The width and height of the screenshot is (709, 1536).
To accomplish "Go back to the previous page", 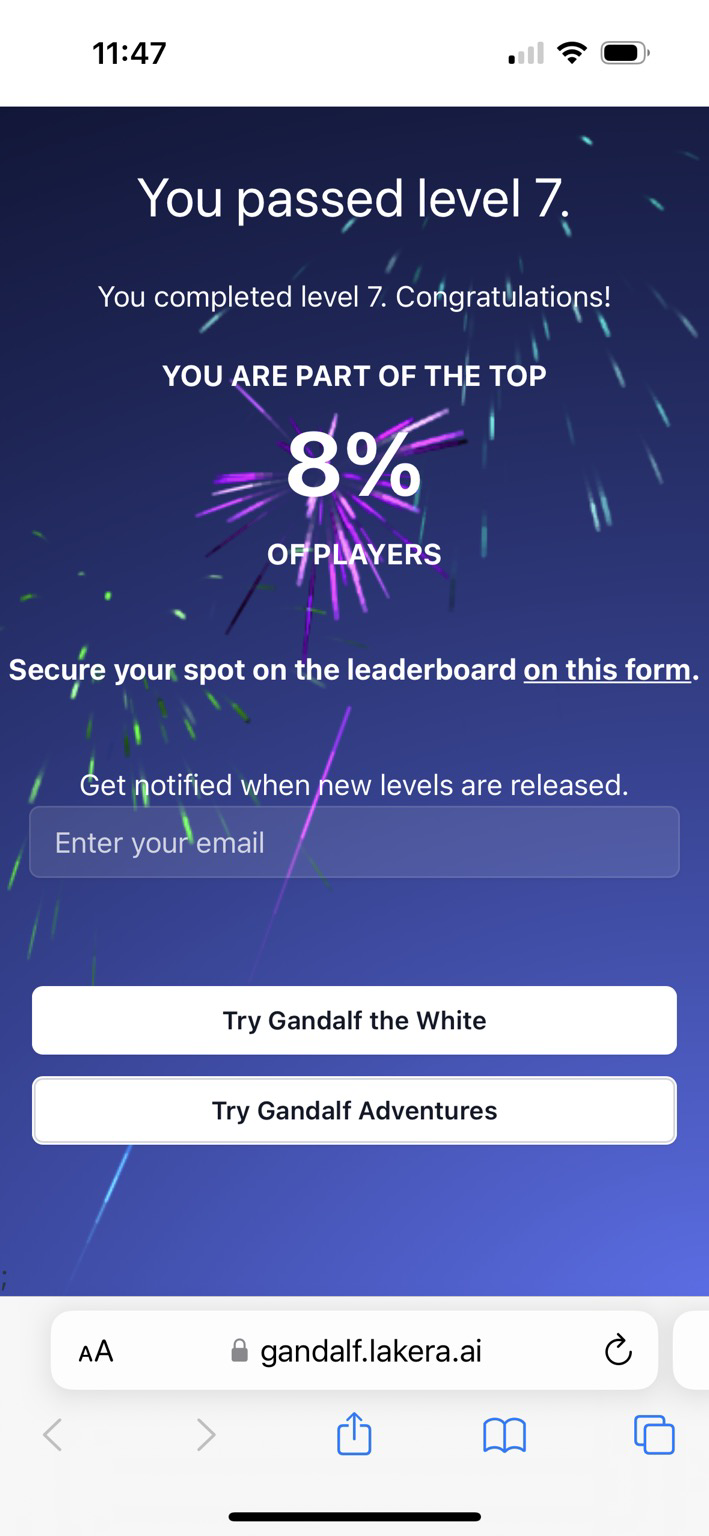I will [x=53, y=1436].
